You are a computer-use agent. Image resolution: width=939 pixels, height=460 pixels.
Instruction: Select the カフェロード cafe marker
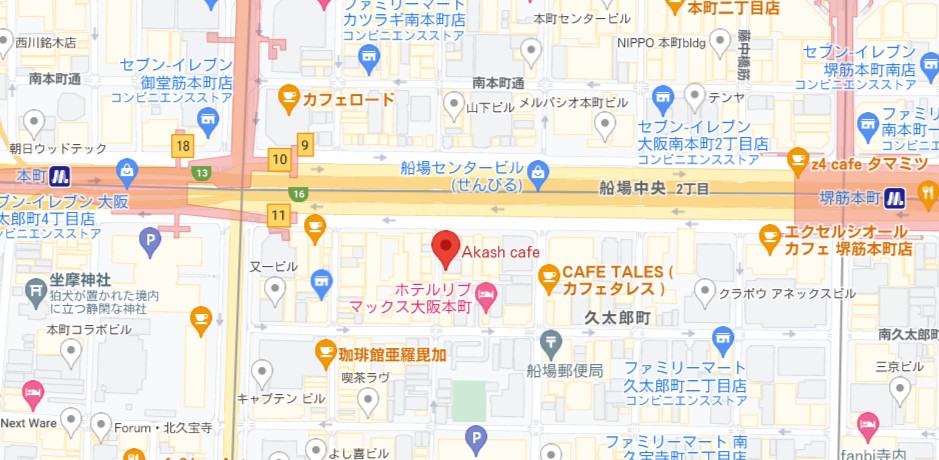click(x=288, y=96)
